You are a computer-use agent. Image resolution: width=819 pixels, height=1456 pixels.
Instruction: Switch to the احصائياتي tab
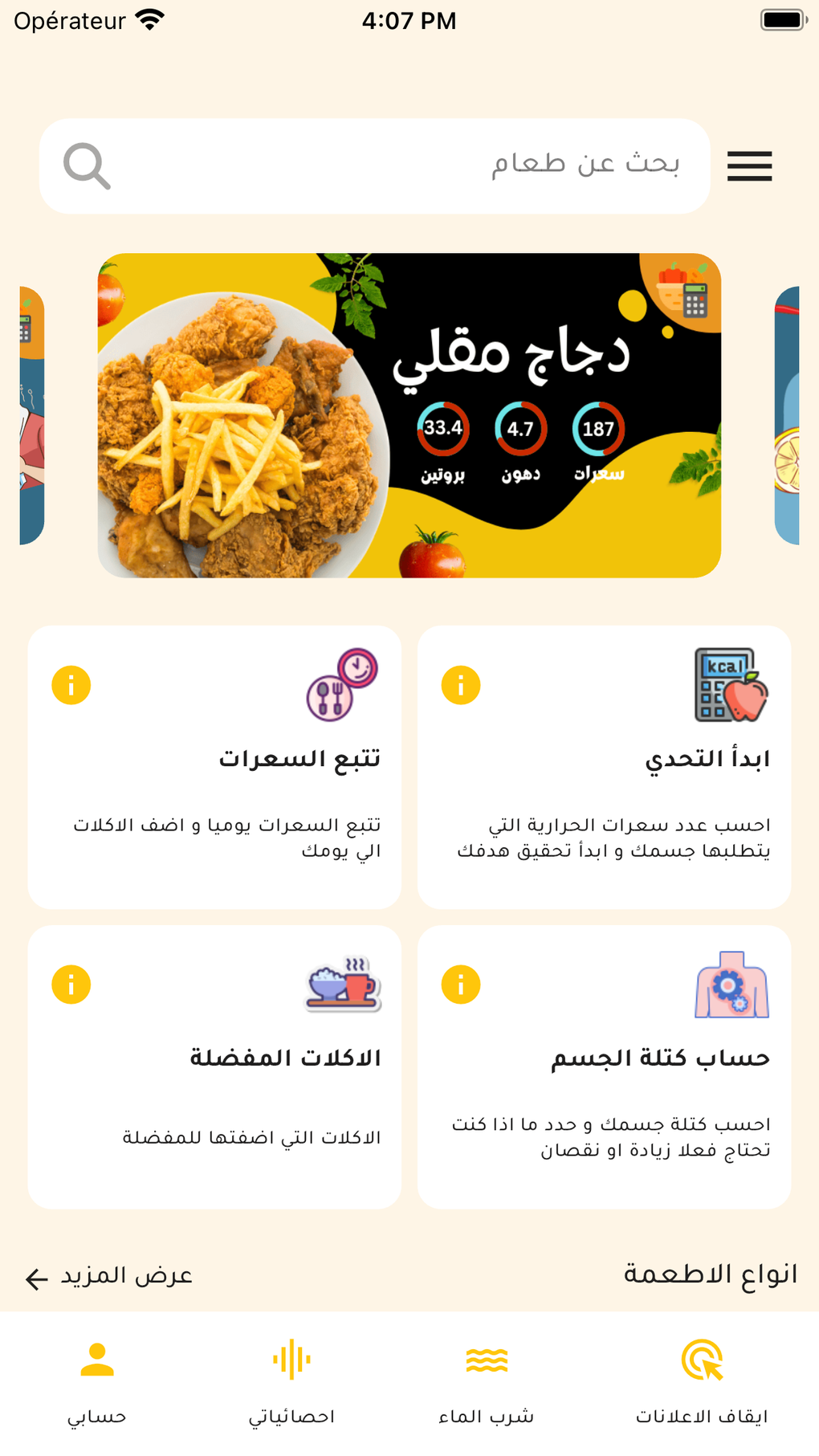pos(291,1382)
